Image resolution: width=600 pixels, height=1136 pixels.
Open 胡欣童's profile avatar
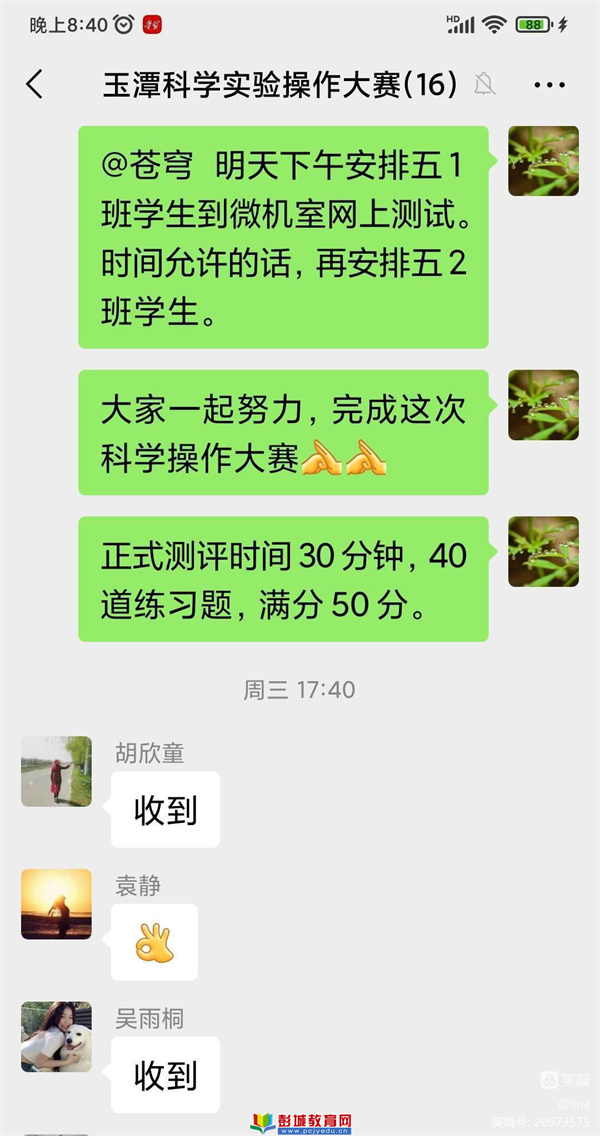(x=56, y=772)
